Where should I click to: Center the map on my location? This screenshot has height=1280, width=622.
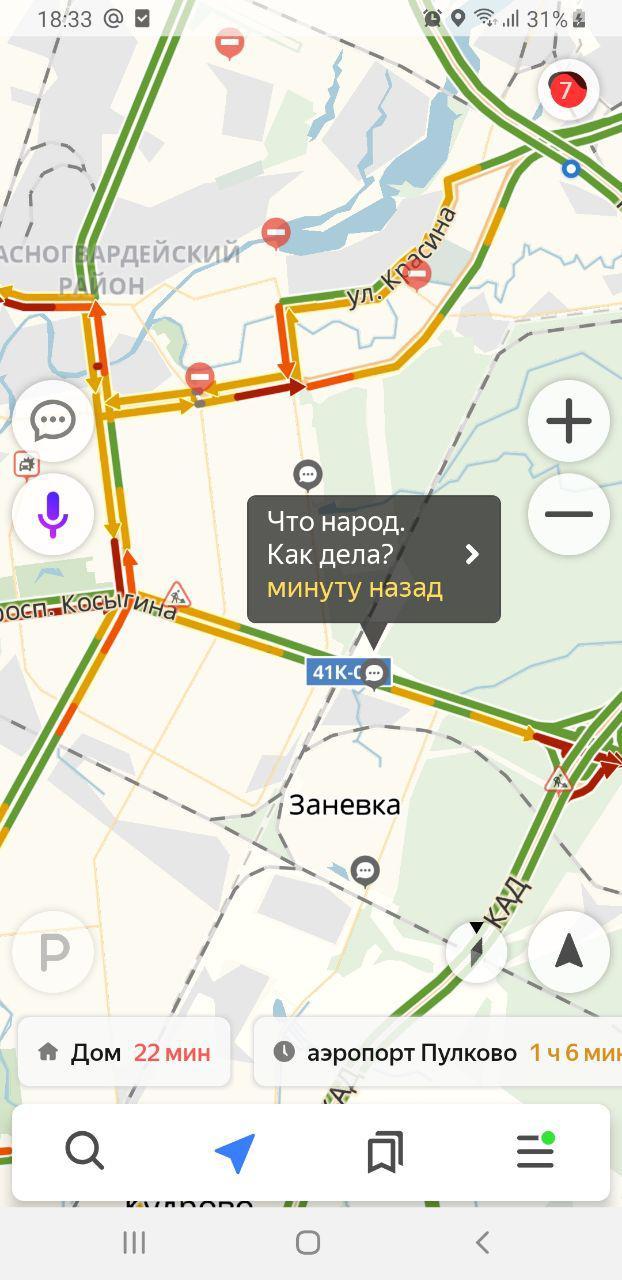click(568, 952)
